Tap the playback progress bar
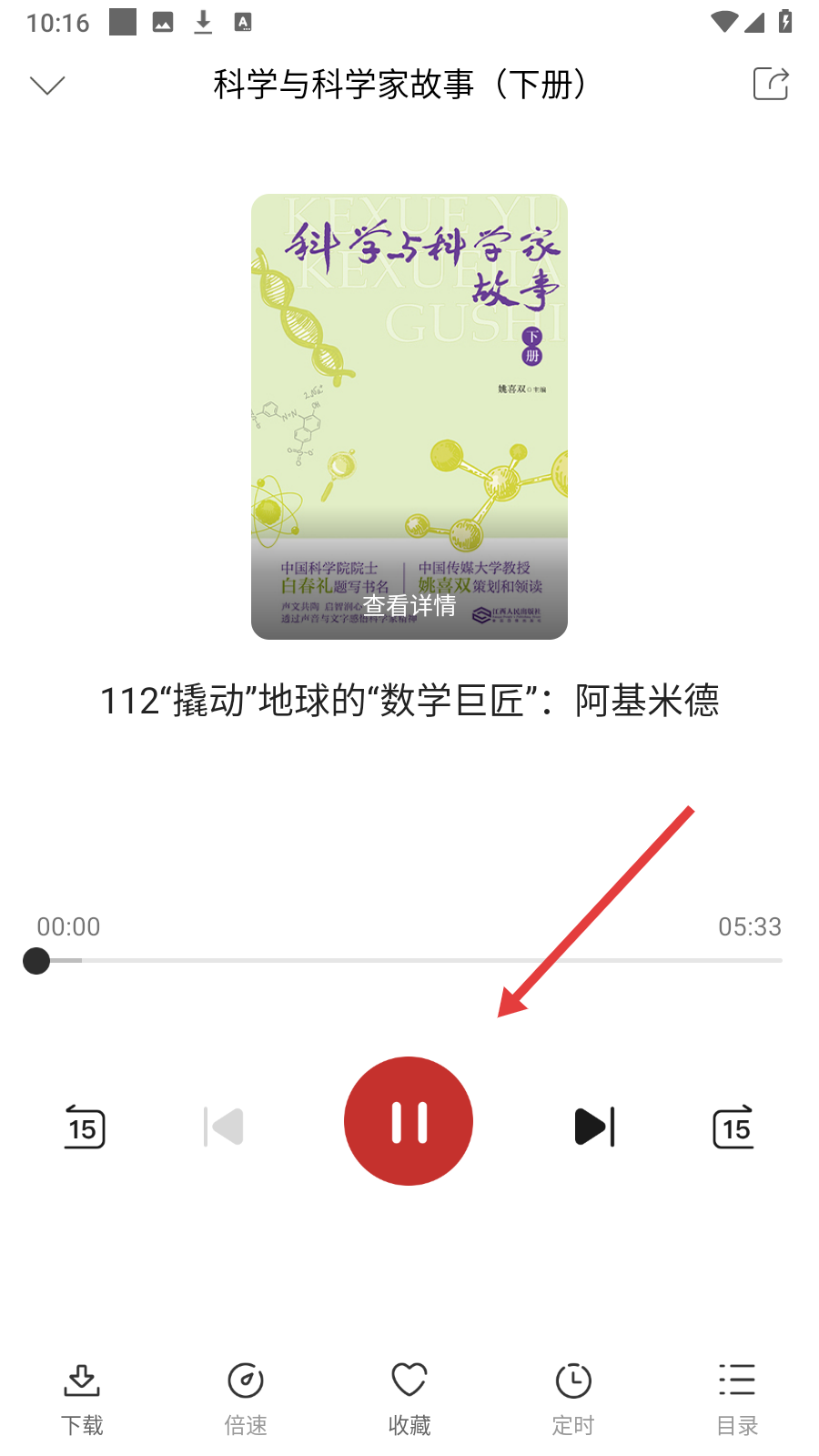This screenshot has height=1456, width=819. click(409, 960)
